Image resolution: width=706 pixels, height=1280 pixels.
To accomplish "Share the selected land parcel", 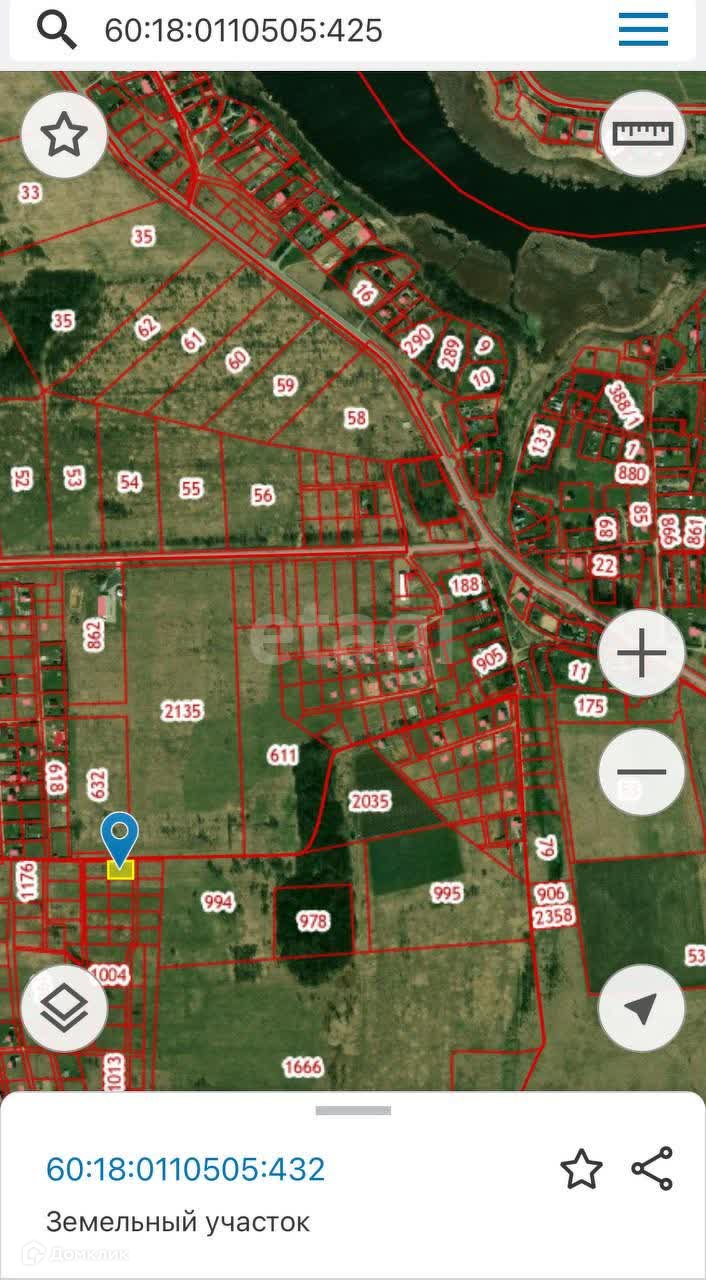I will pyautogui.click(x=652, y=1169).
